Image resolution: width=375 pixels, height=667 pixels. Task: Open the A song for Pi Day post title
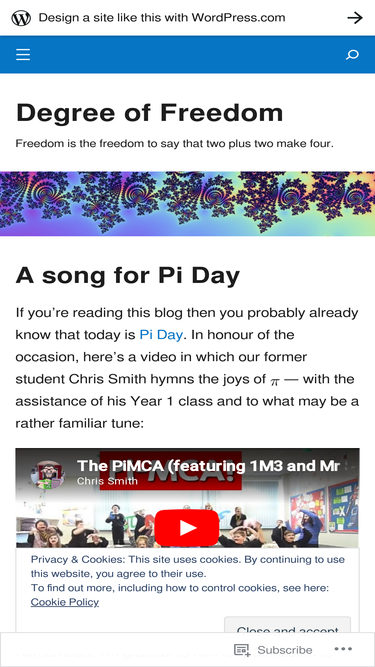pyautogui.click(x=128, y=276)
